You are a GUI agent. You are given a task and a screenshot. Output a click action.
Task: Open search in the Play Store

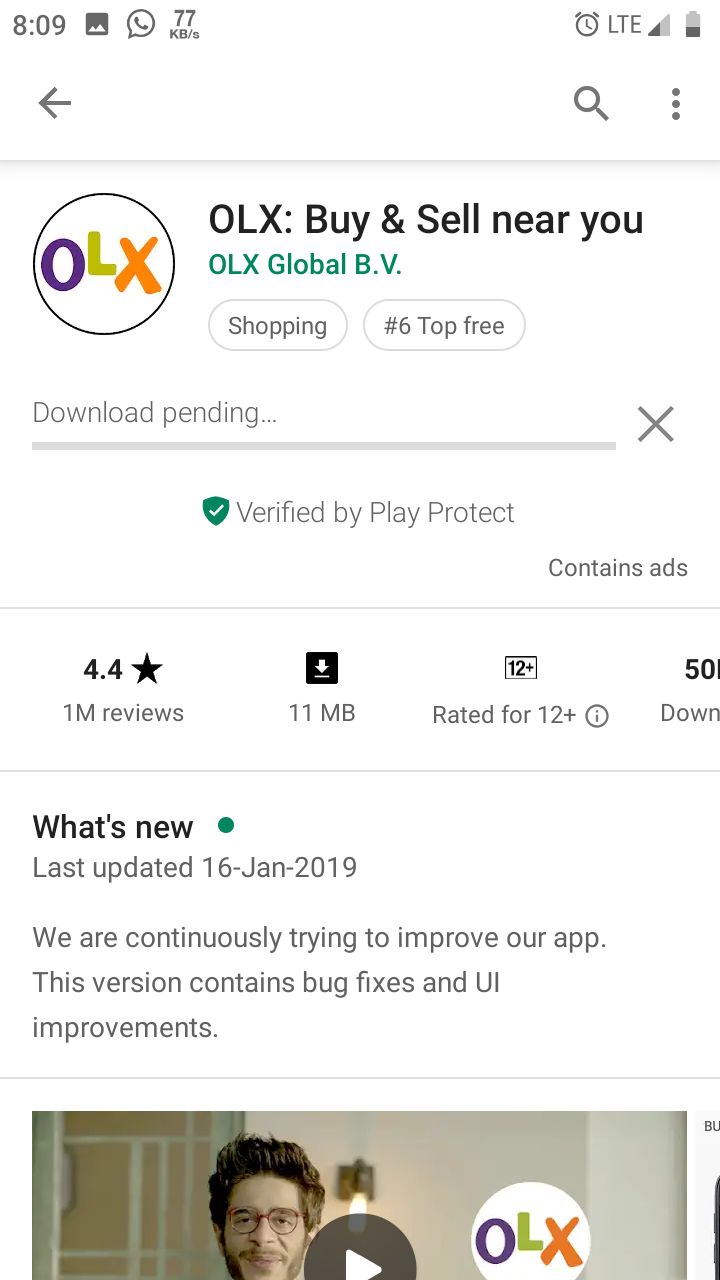591,103
